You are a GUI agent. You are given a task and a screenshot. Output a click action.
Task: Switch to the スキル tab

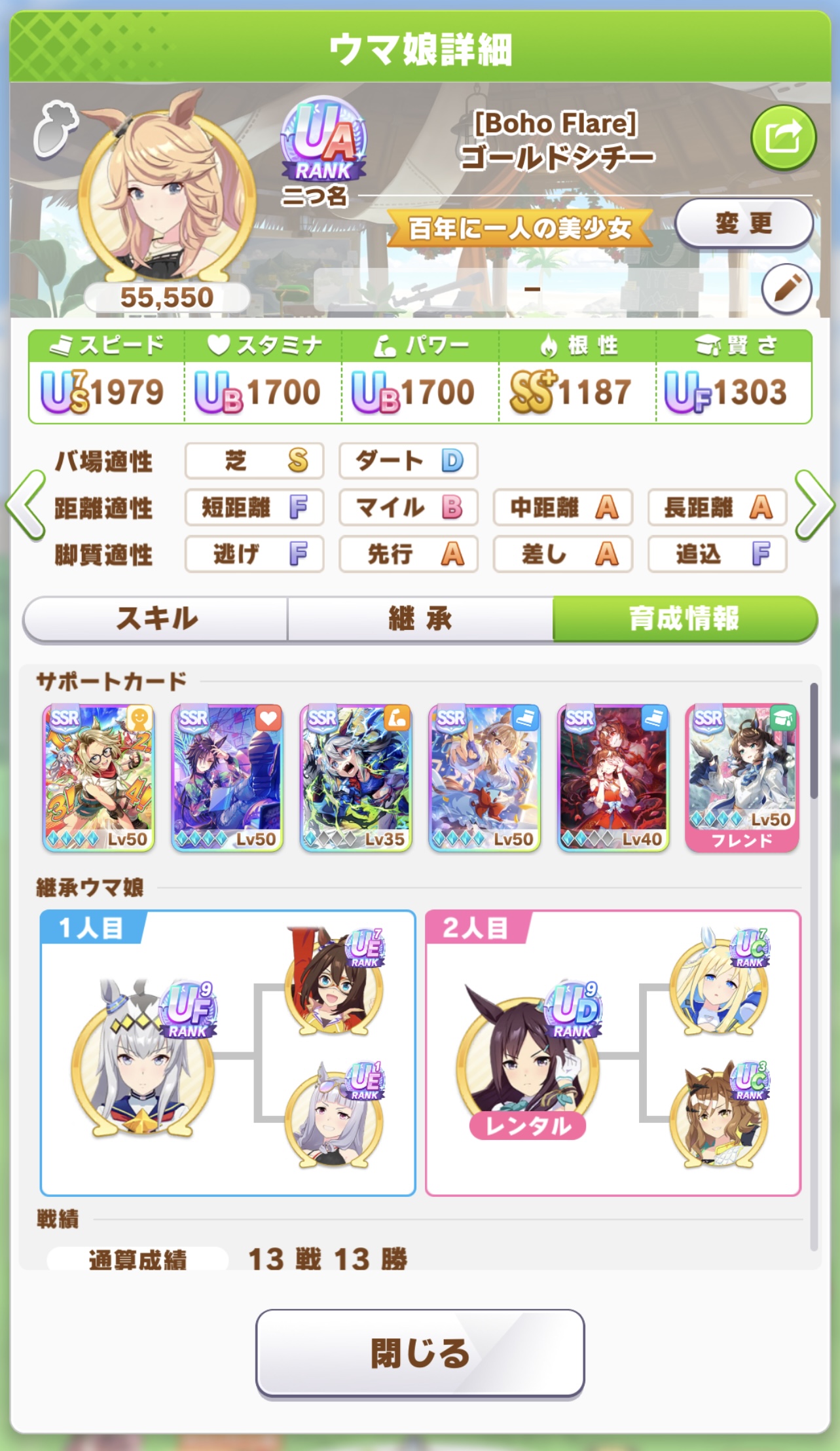pos(156,618)
